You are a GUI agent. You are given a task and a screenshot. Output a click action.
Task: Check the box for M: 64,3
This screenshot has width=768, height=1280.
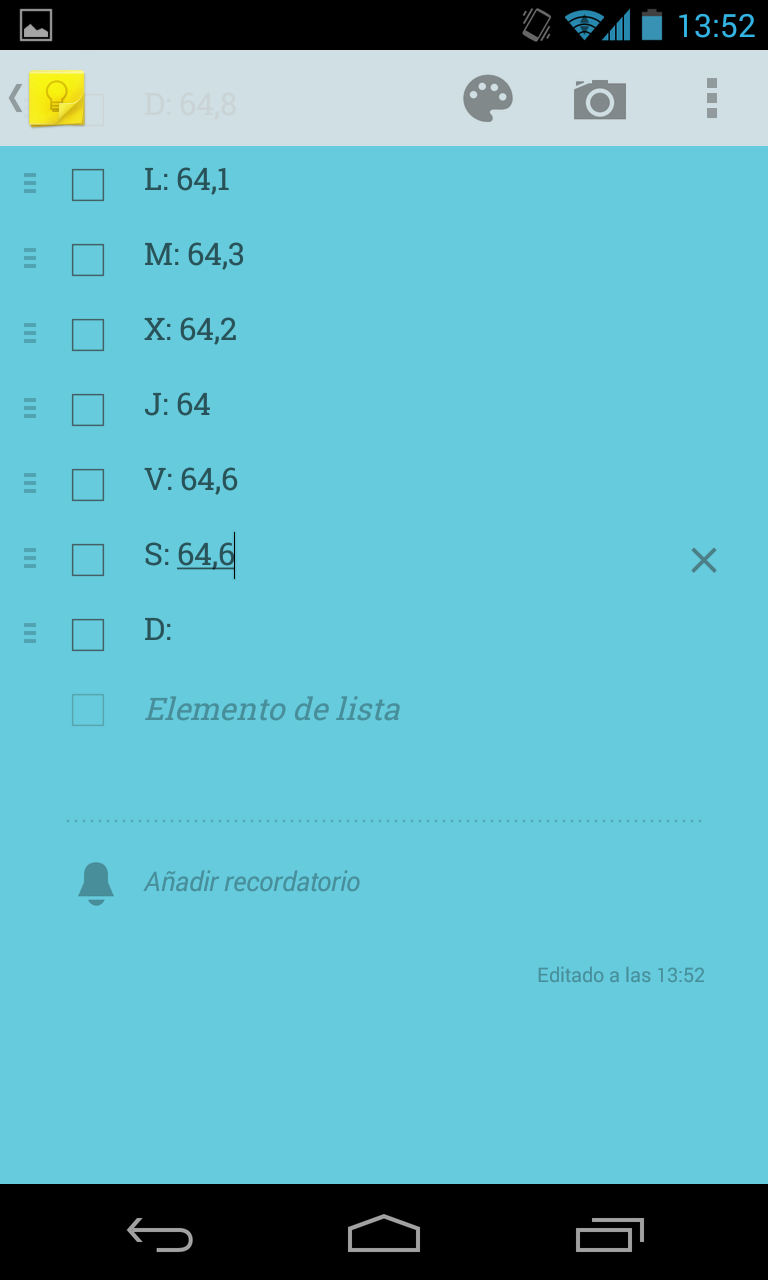[88, 260]
